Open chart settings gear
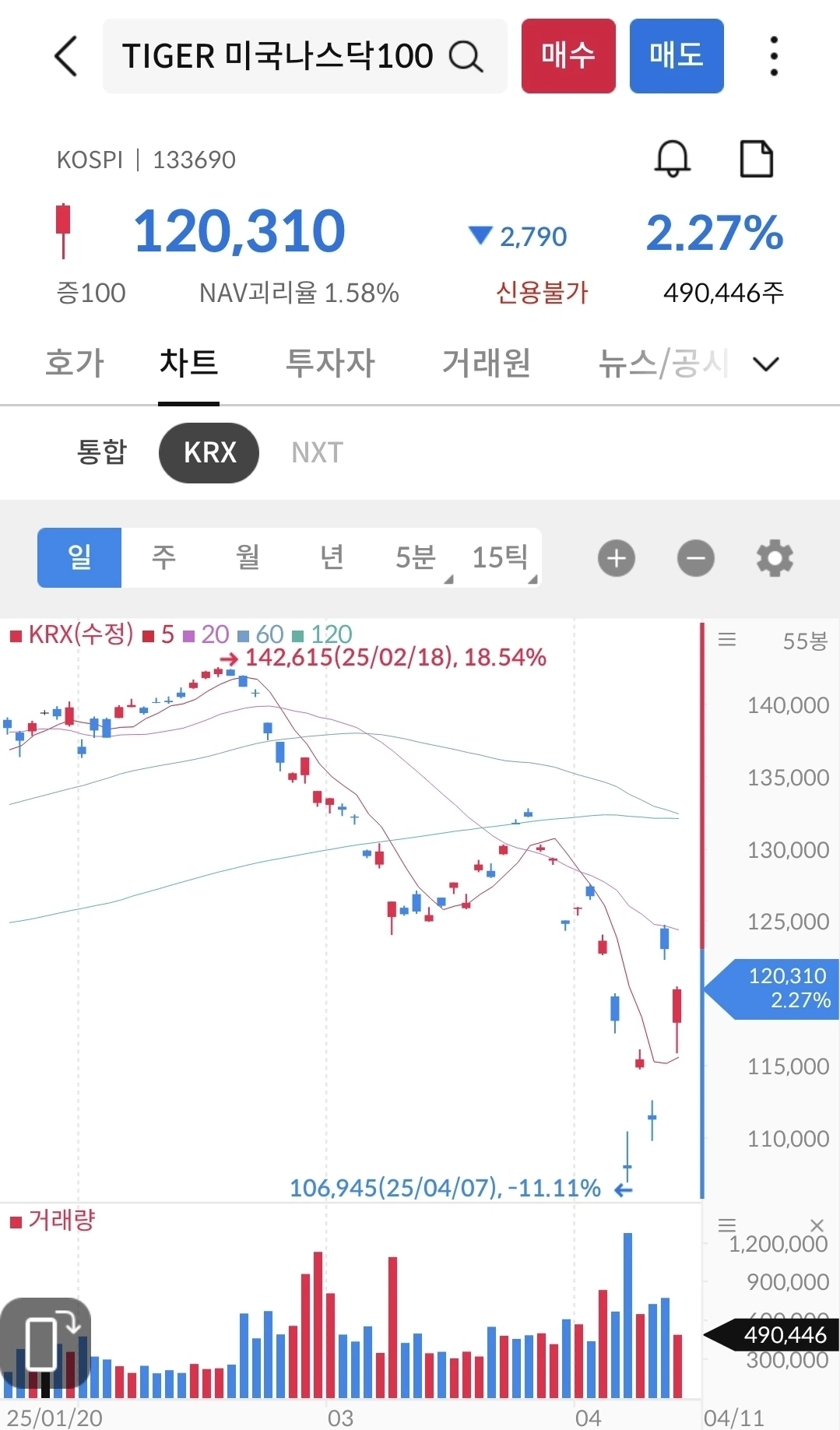 (775, 558)
